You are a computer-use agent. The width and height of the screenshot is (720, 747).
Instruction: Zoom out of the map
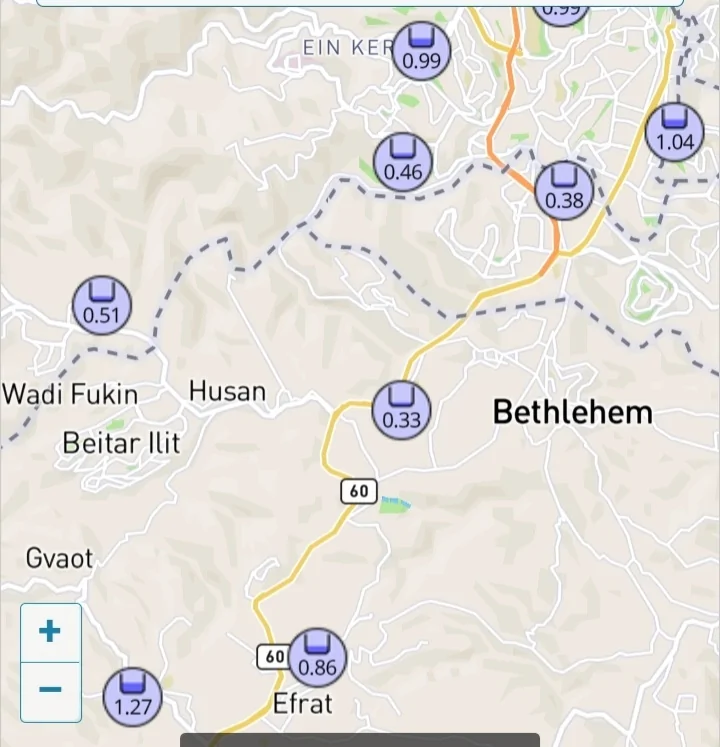(x=50, y=691)
